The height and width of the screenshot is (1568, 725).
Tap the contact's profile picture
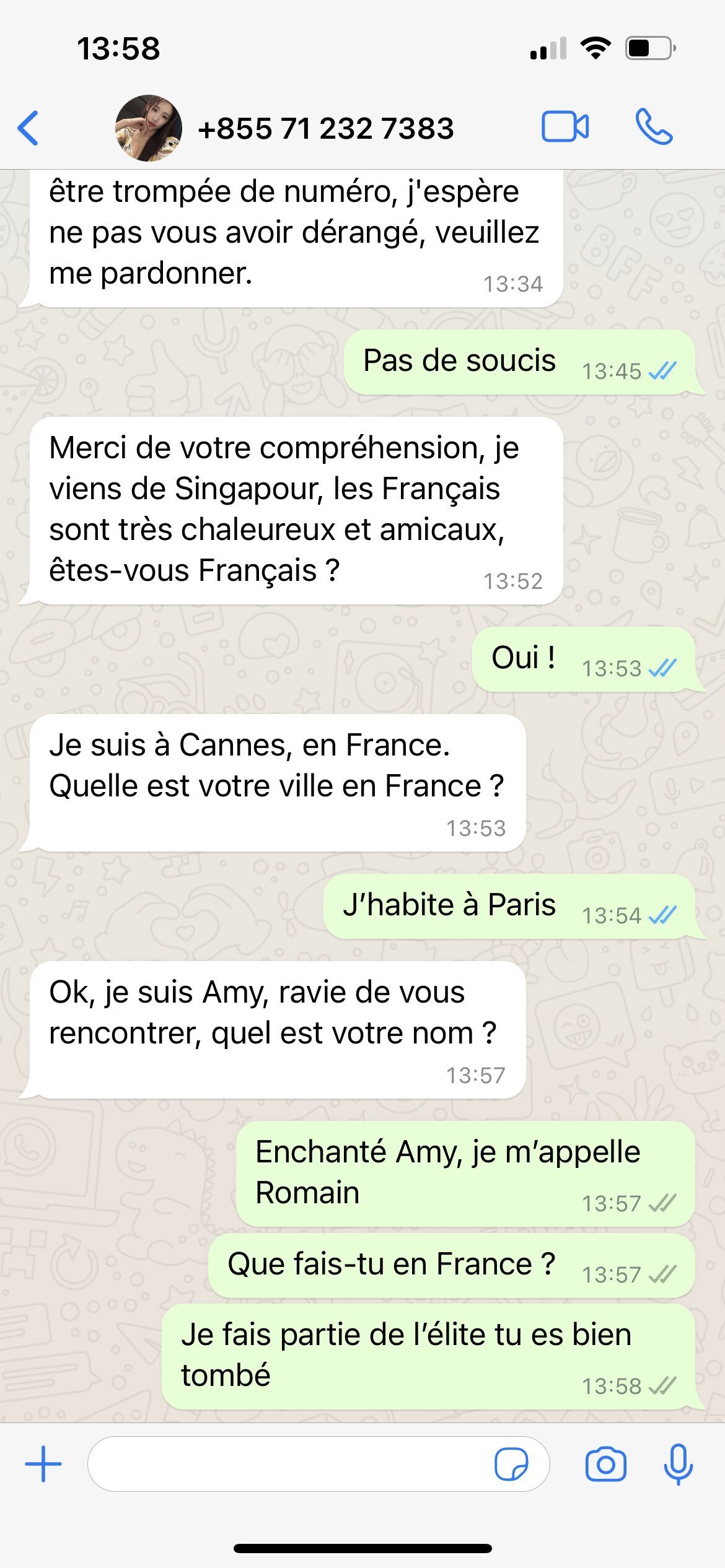coord(149,128)
